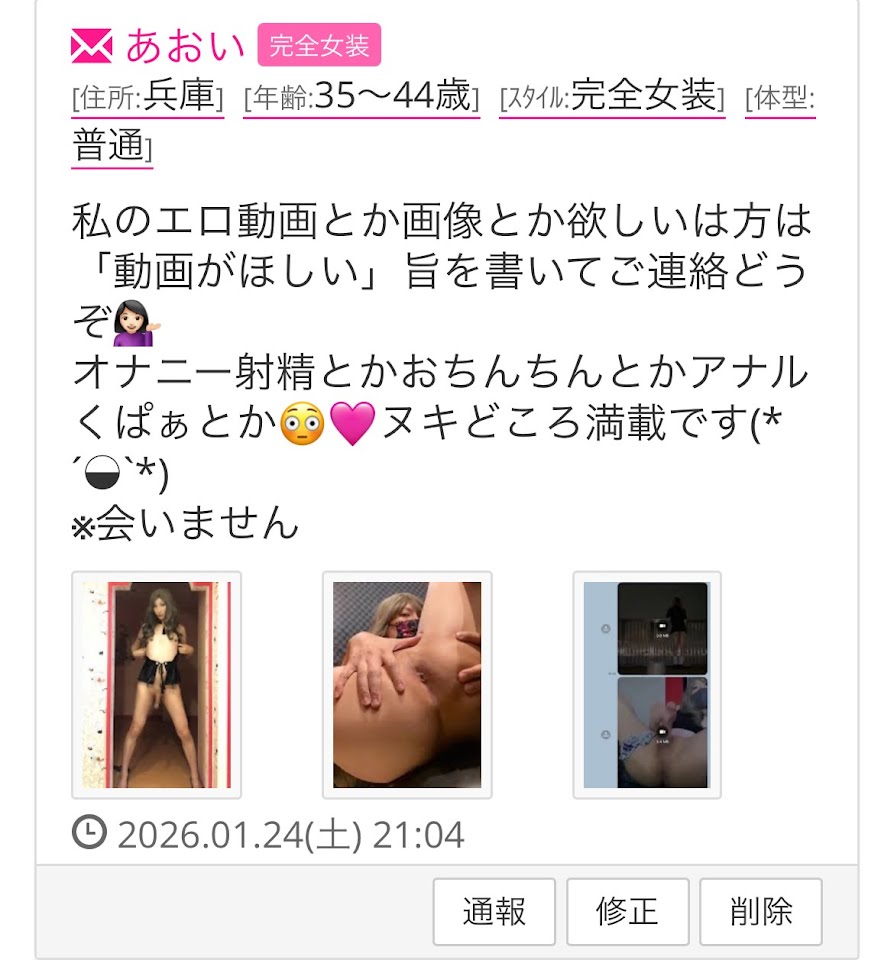Select the 兵庫 address link
894x960 pixels.
coord(182,97)
